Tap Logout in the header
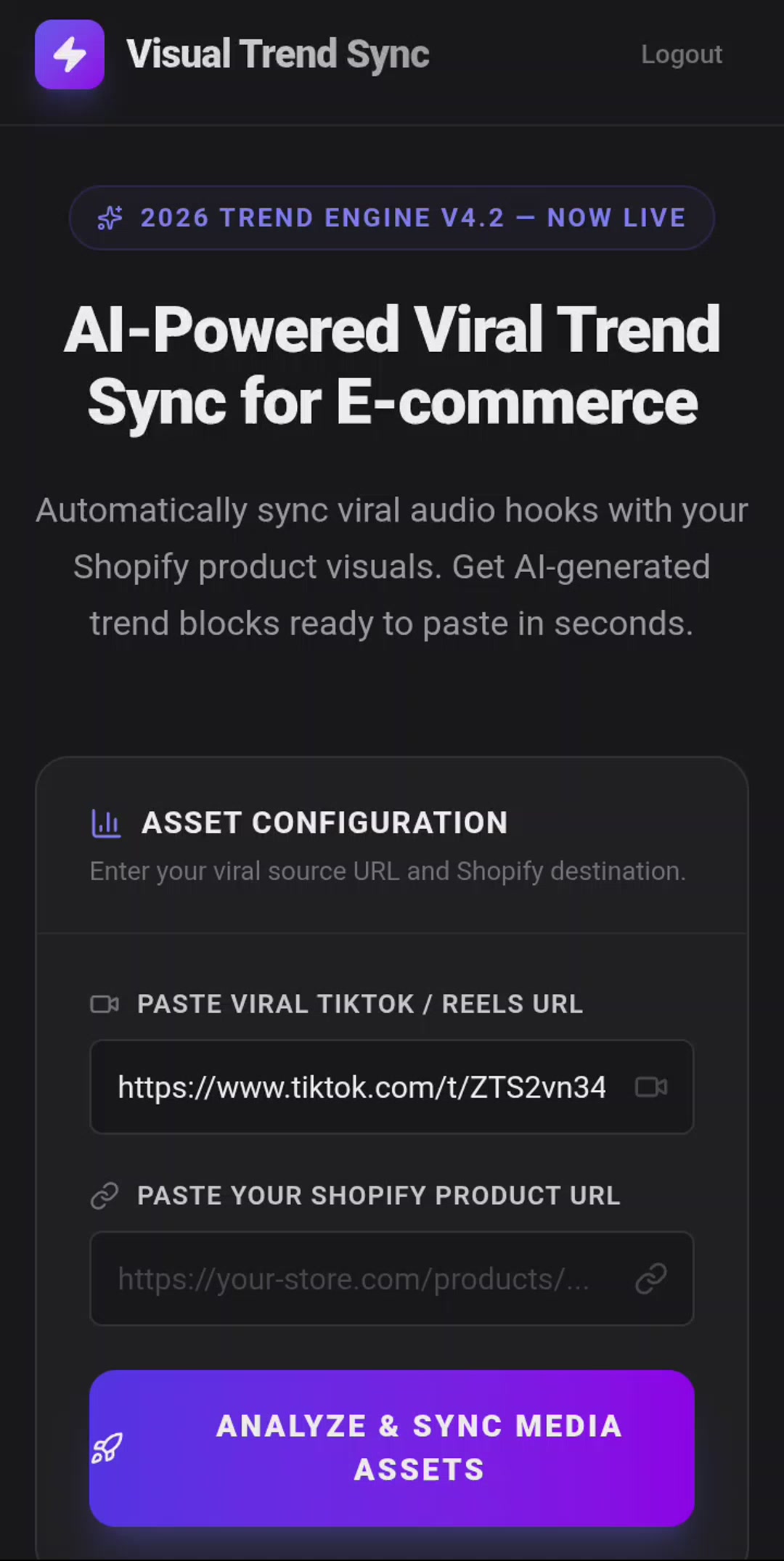Viewport: 784px width, 1561px height. pos(681,54)
